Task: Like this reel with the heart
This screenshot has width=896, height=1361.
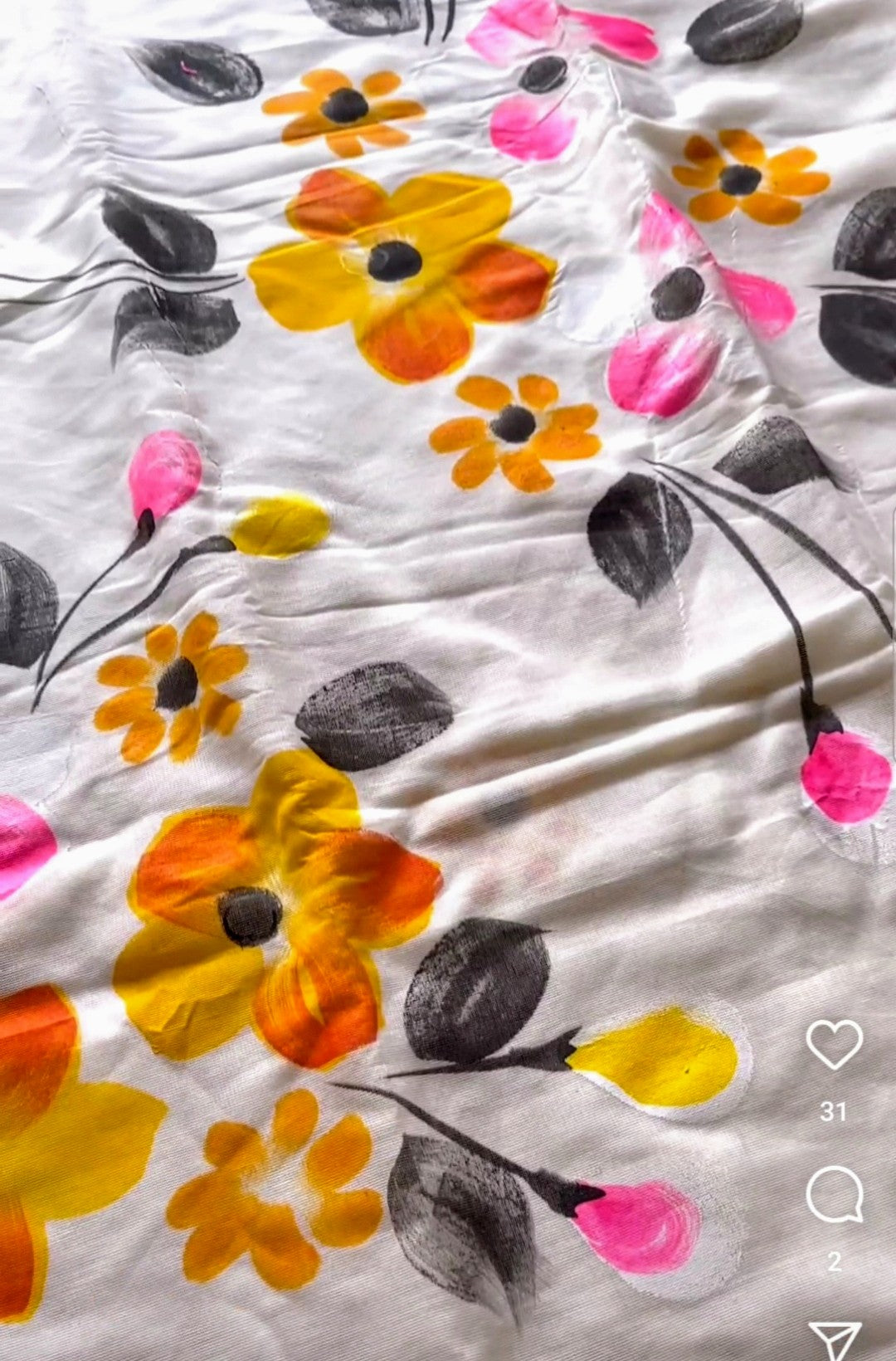Action: (834, 1046)
